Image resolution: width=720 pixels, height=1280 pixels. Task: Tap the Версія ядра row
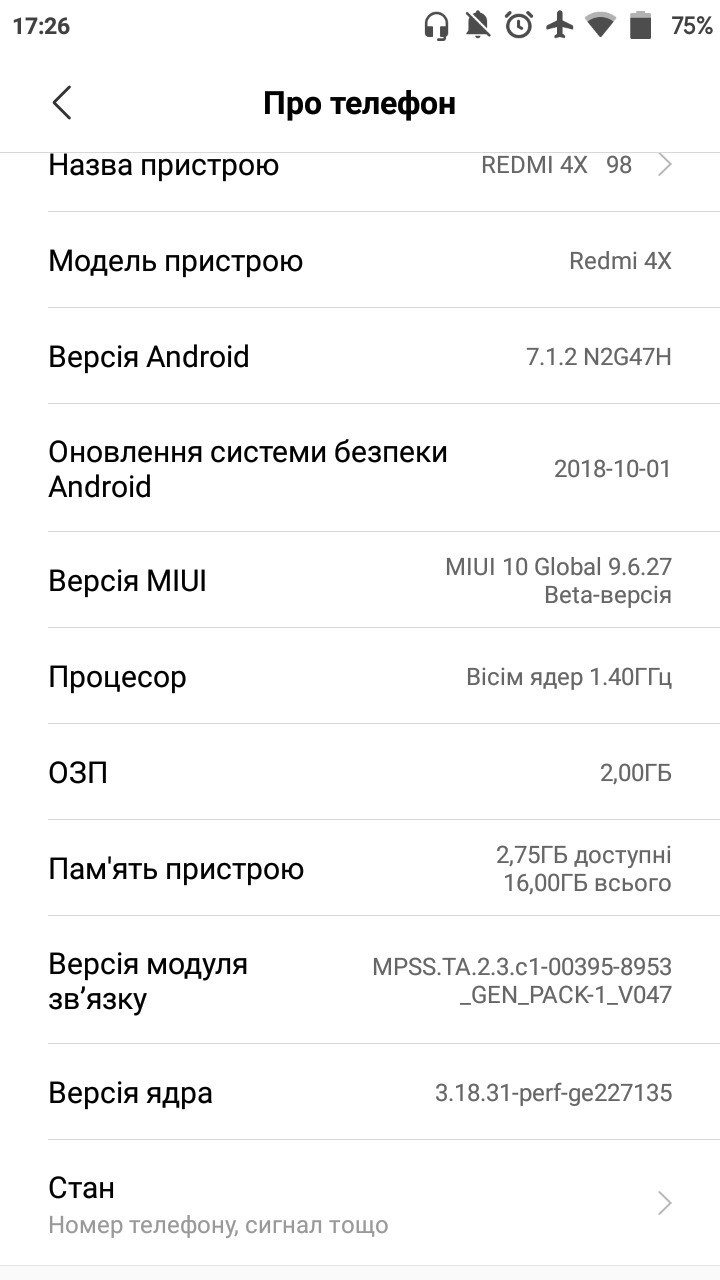pyautogui.click(x=360, y=1092)
